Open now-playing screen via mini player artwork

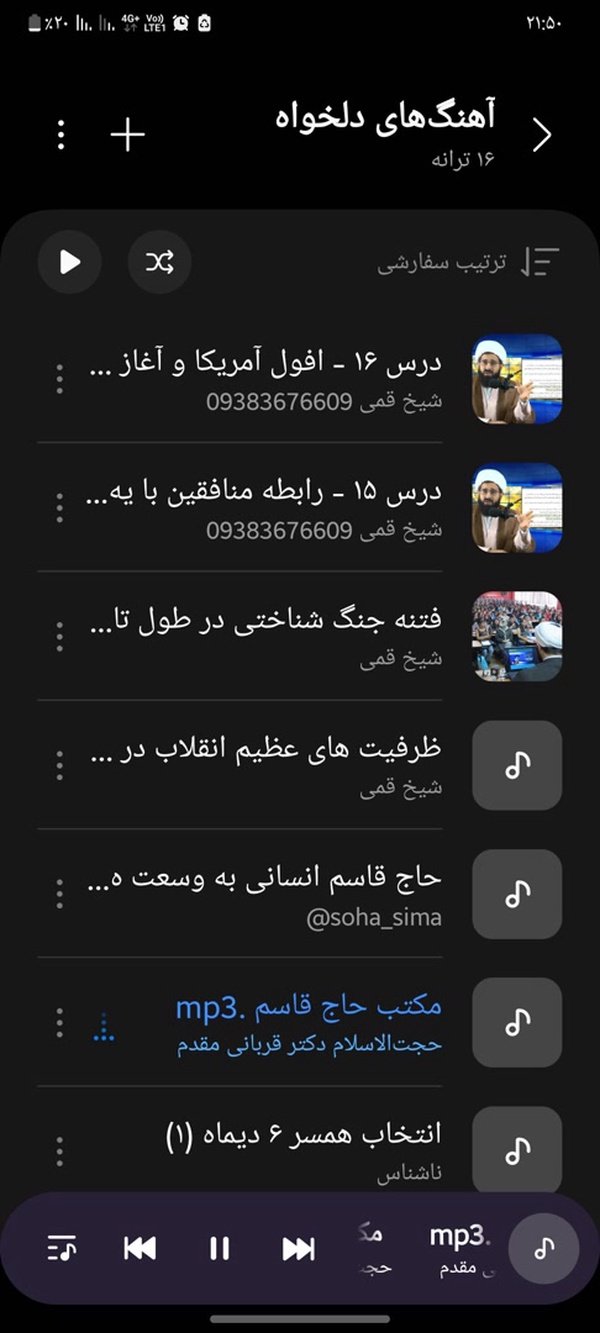(544, 1248)
